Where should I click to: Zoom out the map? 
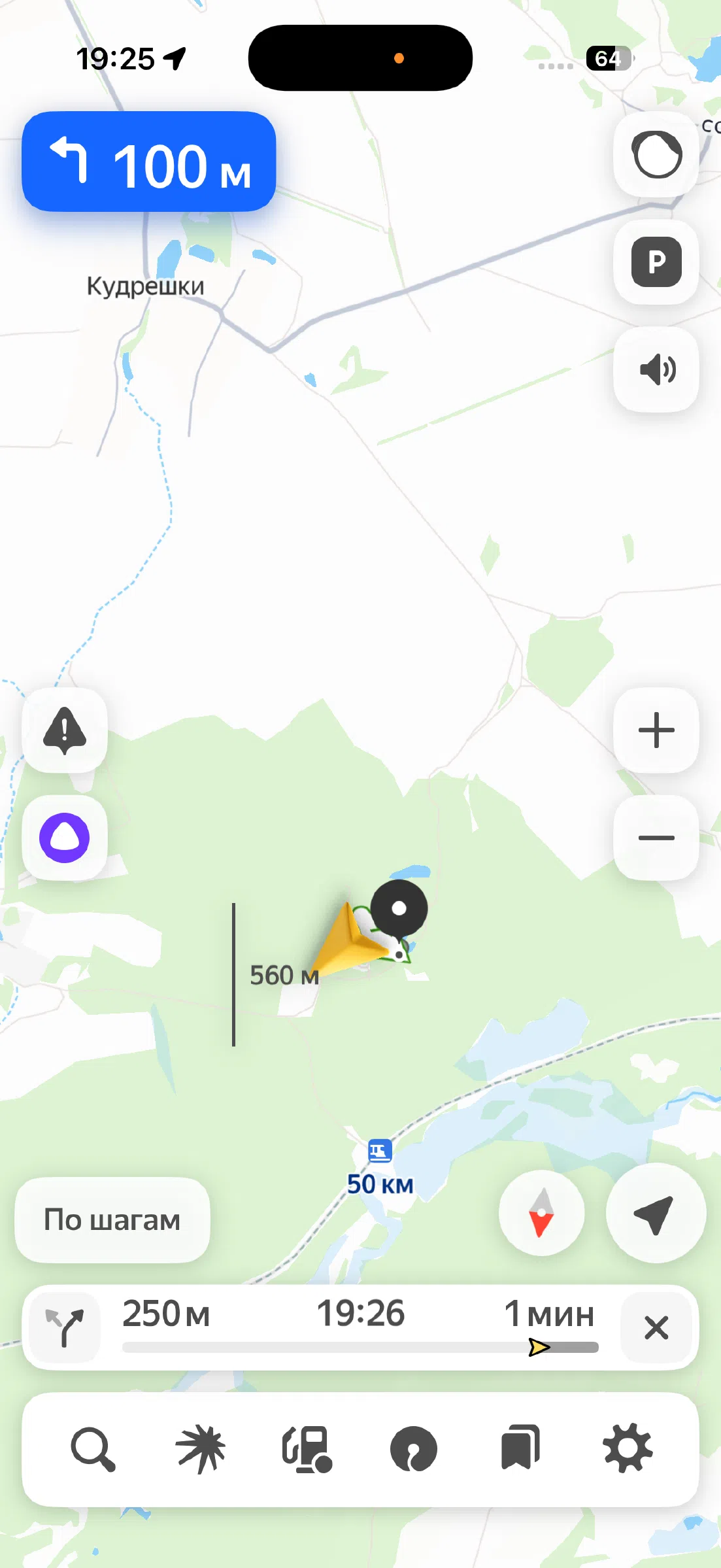click(x=656, y=838)
